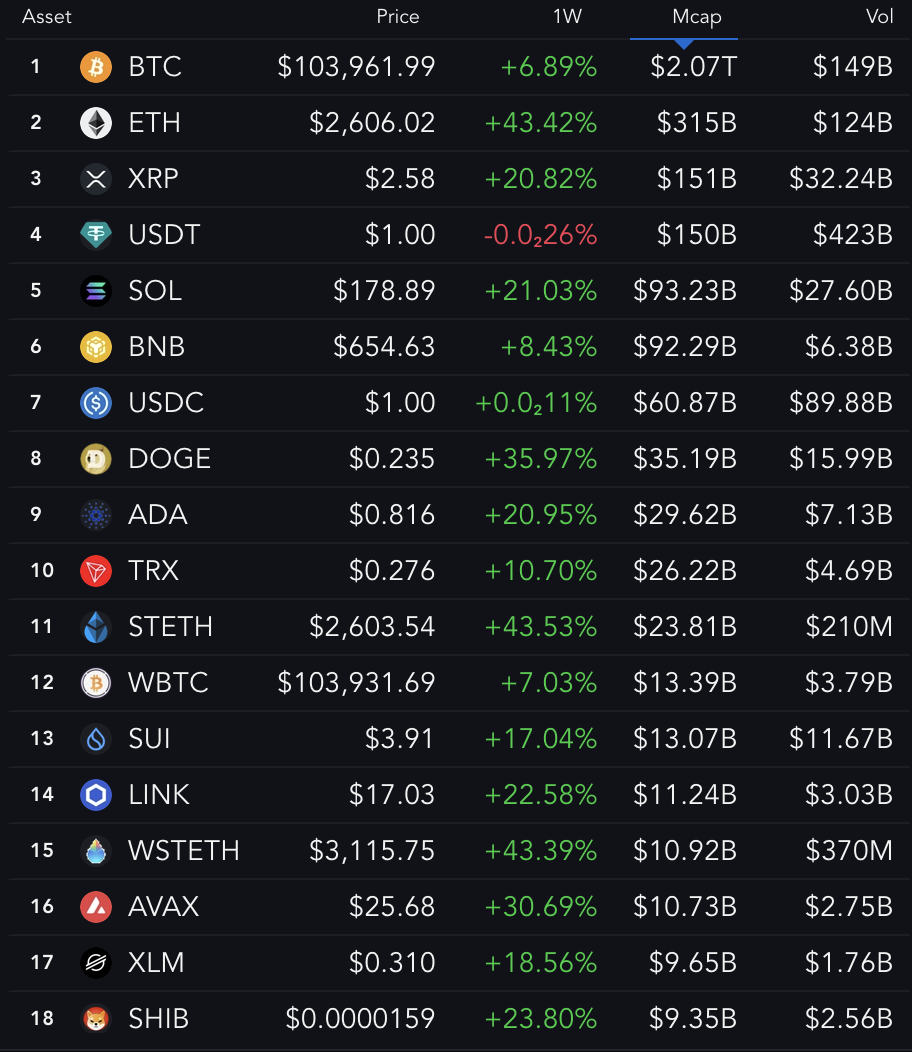
Task: Sort by the Asset column header
Action: point(47,17)
